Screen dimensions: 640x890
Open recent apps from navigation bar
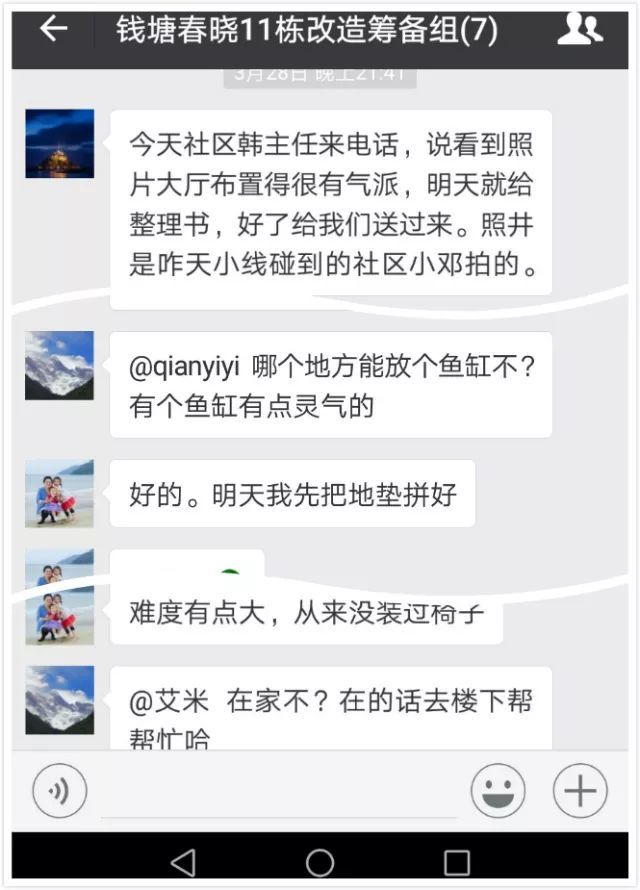coord(457,862)
